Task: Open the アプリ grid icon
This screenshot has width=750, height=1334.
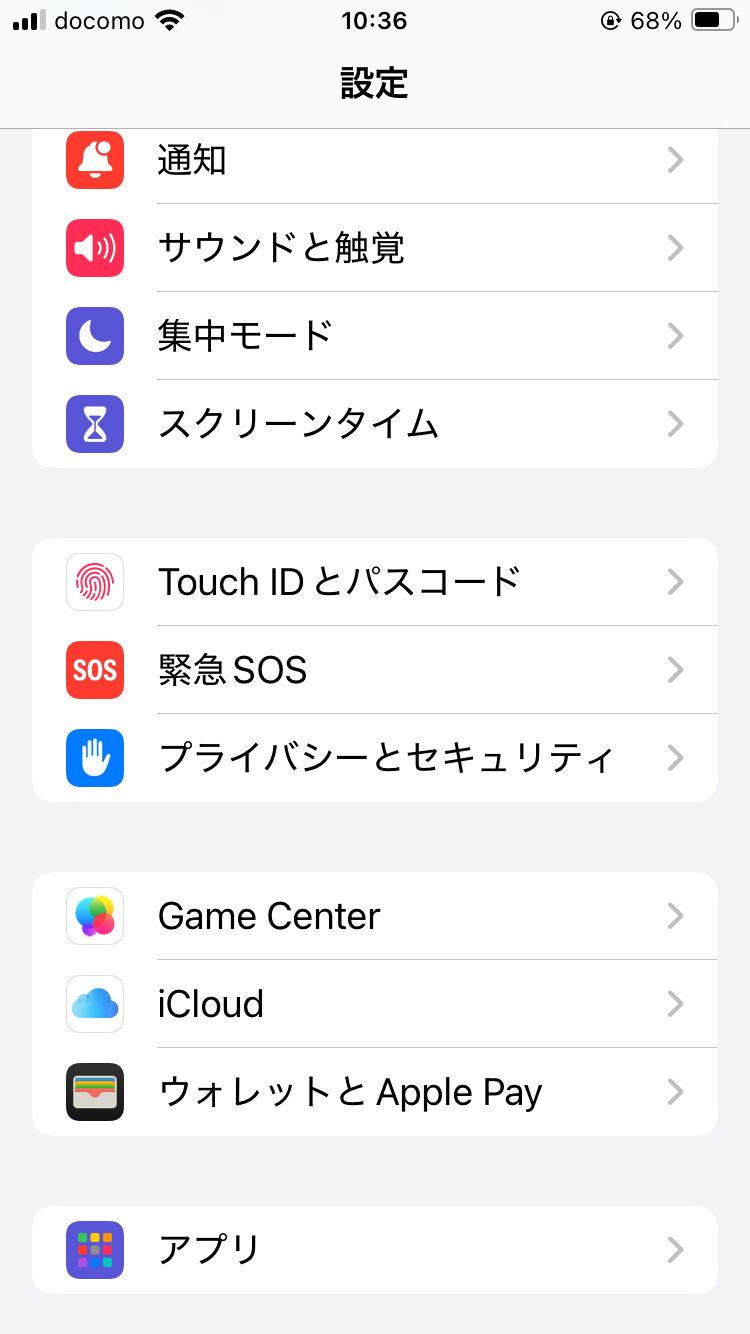Action: pos(95,1250)
